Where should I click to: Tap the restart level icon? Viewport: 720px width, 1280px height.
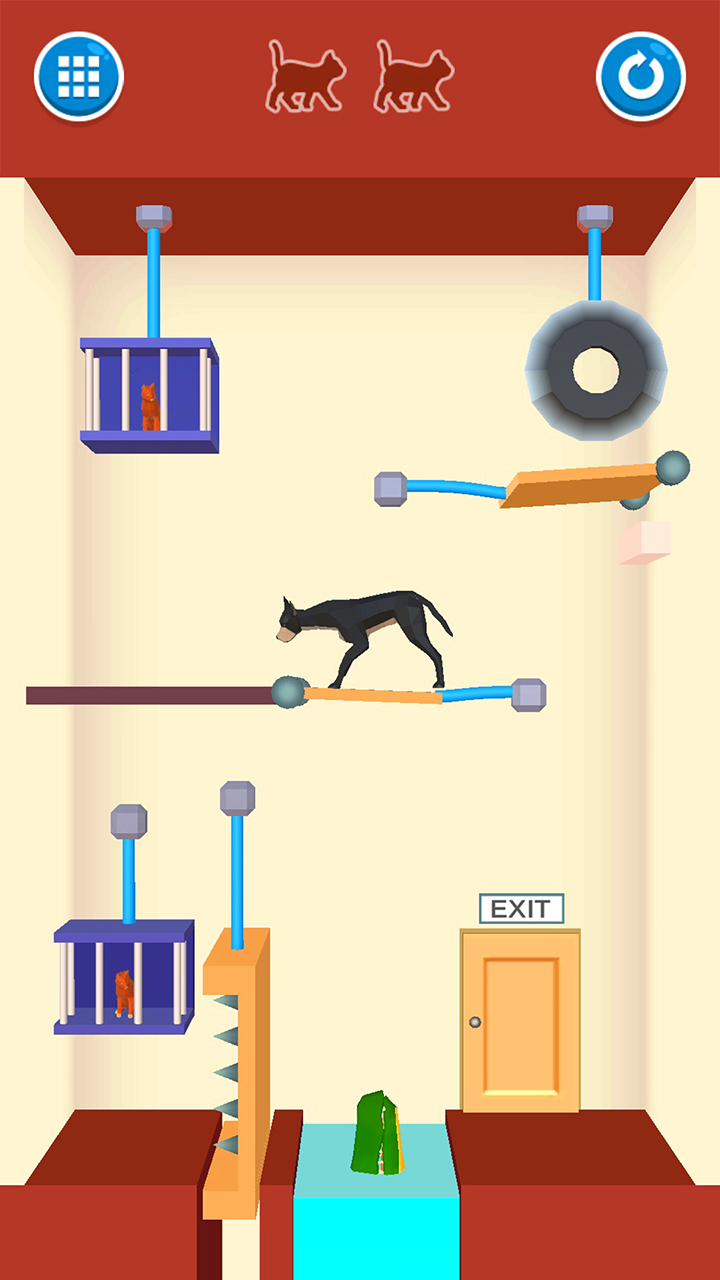(640, 75)
